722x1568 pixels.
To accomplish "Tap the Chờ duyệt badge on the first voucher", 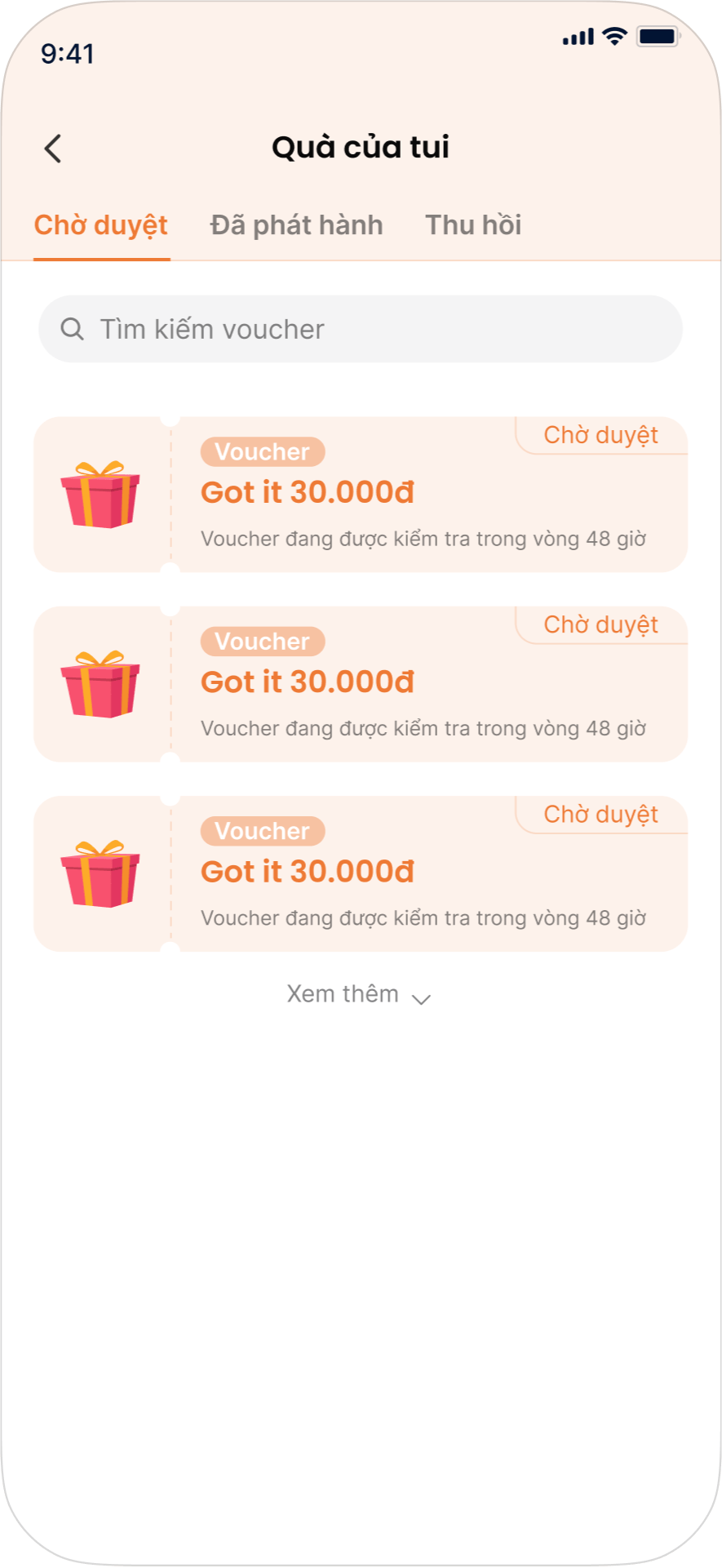I will point(601,435).
